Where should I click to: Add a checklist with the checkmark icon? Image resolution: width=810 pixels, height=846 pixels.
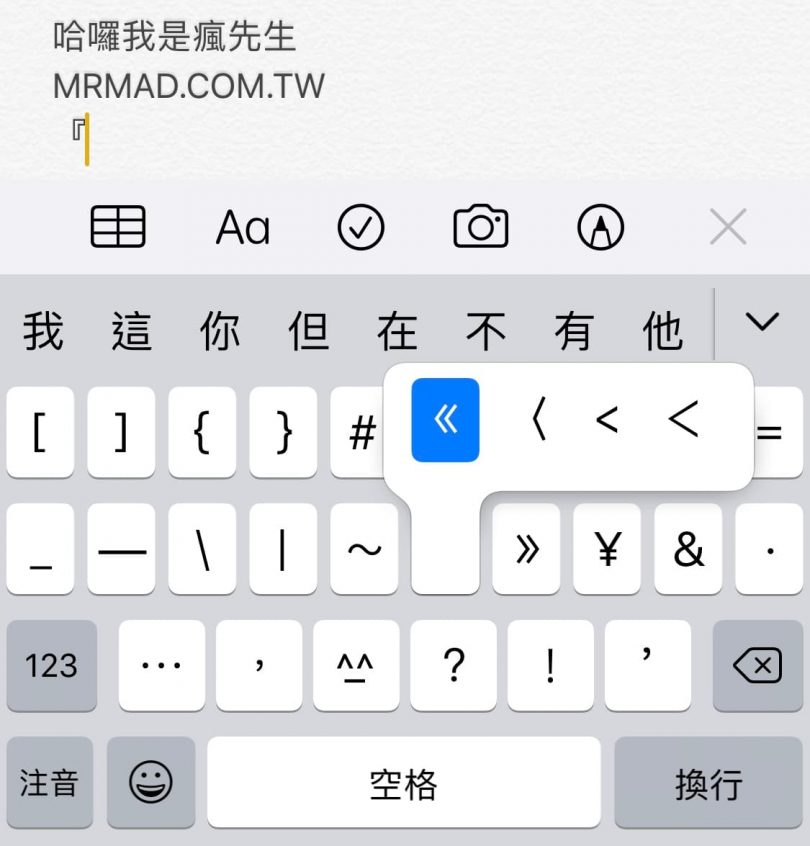[x=361, y=228]
